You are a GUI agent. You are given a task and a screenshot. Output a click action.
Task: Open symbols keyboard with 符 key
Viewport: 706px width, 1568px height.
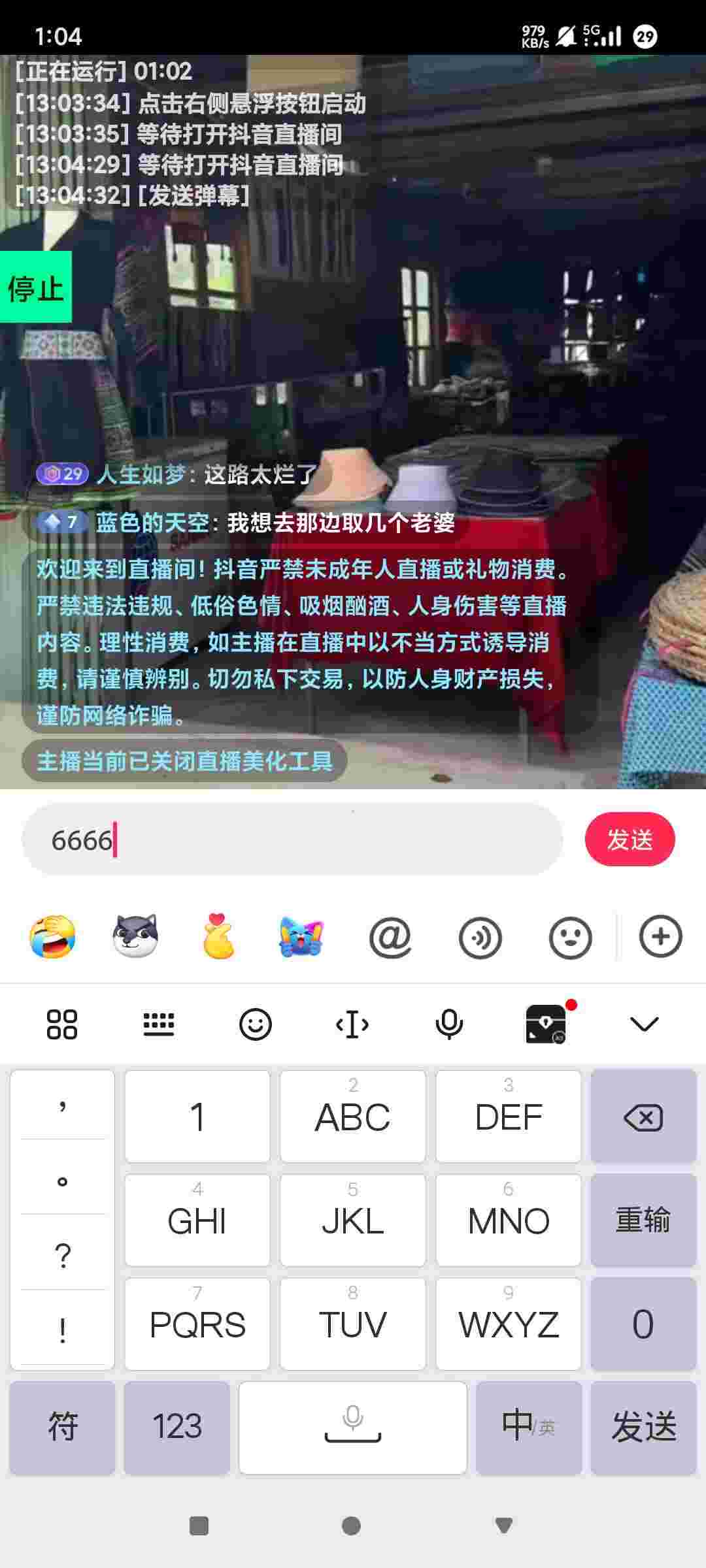(x=62, y=1428)
